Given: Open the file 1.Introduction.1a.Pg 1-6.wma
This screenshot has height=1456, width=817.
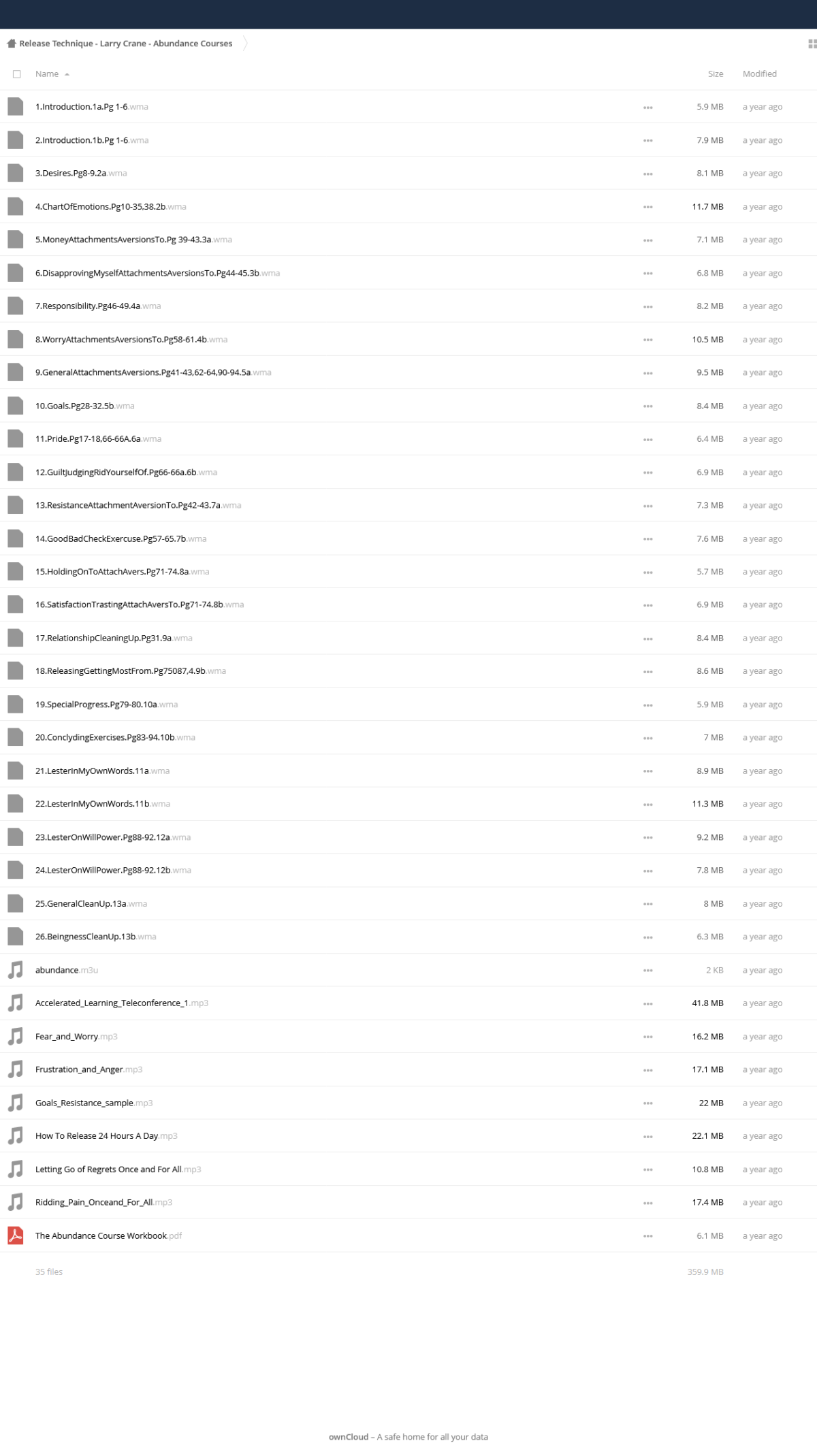Looking at the screenshot, I should (92, 107).
